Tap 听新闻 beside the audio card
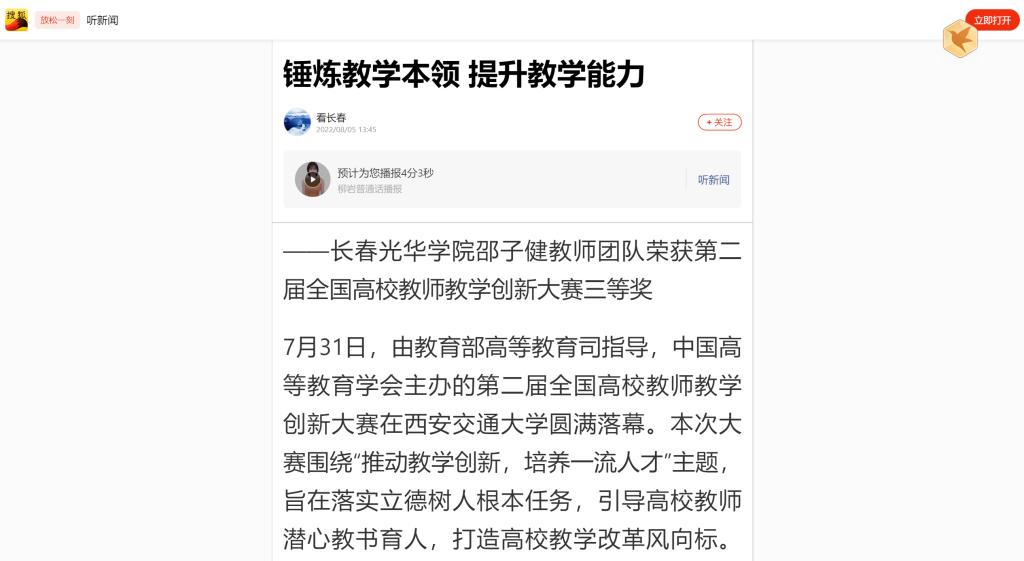Screen dimensions: 1024x561 coord(713,180)
